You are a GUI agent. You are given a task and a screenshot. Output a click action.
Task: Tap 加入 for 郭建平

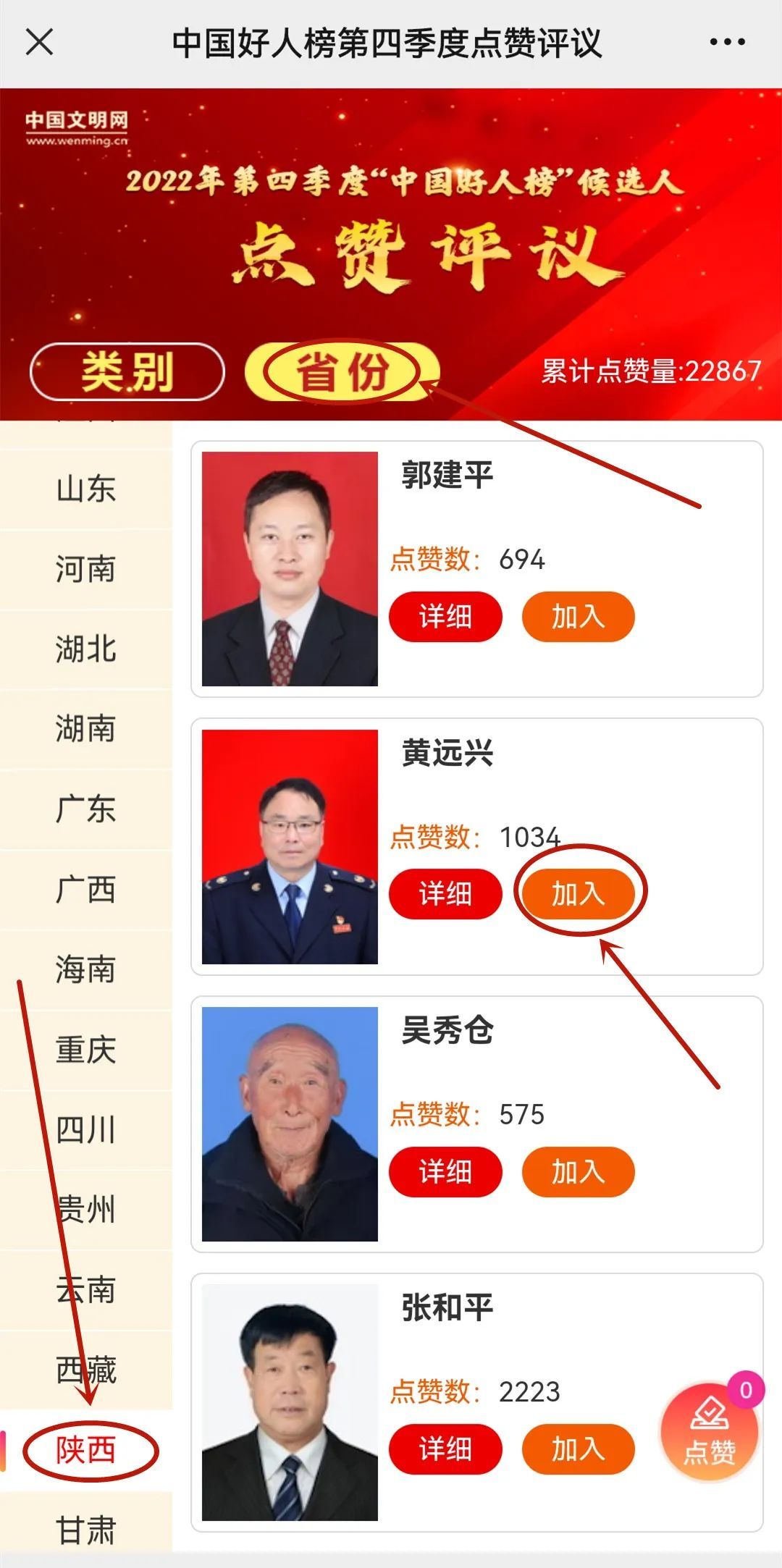click(x=578, y=617)
